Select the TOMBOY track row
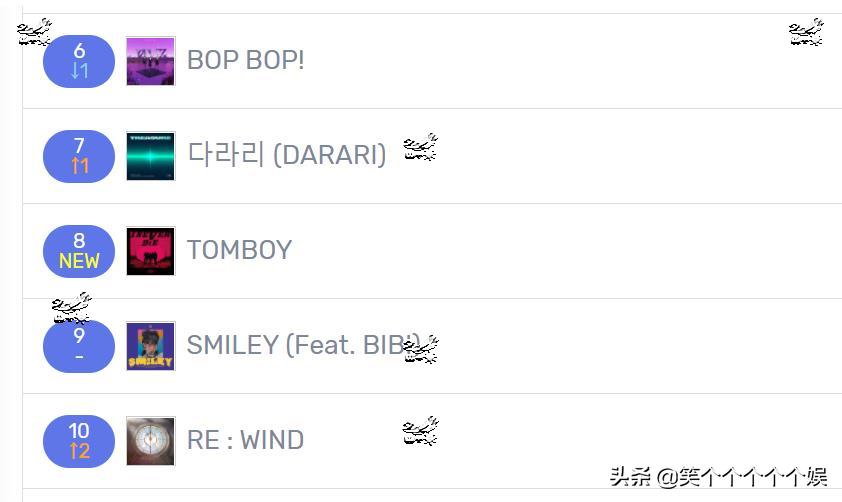 tap(239, 250)
